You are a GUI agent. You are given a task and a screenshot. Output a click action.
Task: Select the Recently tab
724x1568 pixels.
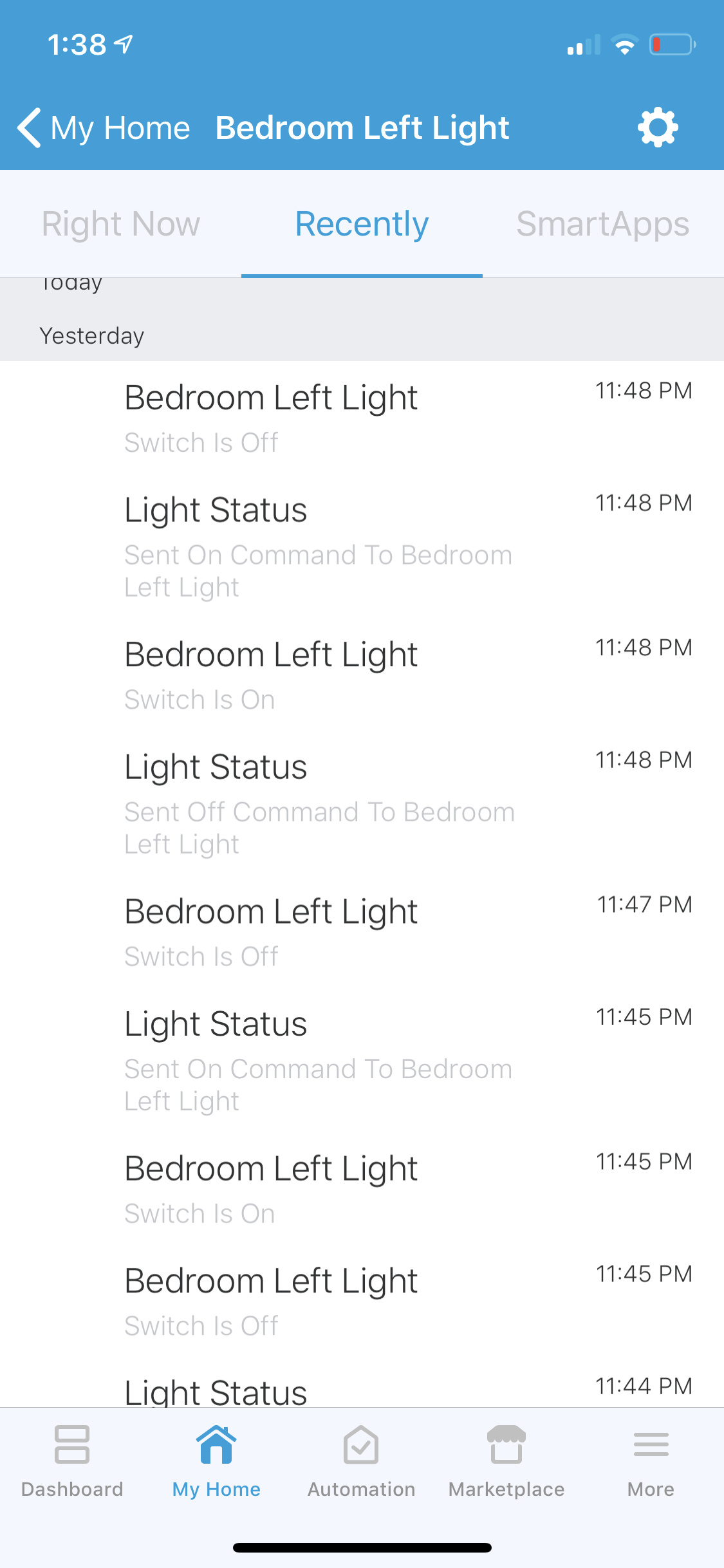pos(362,224)
